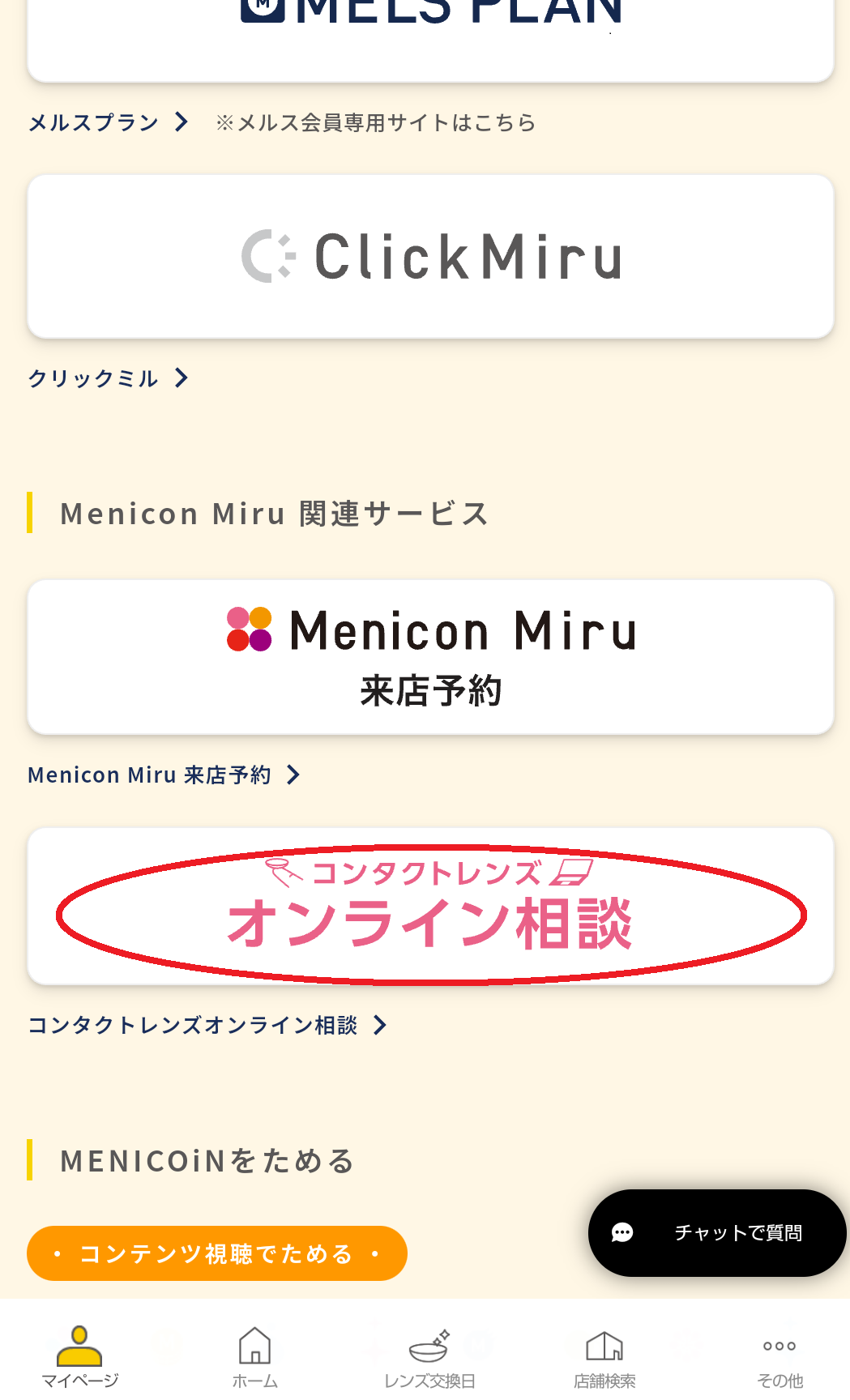Tap the コンテンツ視聴でためる button
850x1400 pixels.
tap(216, 1253)
